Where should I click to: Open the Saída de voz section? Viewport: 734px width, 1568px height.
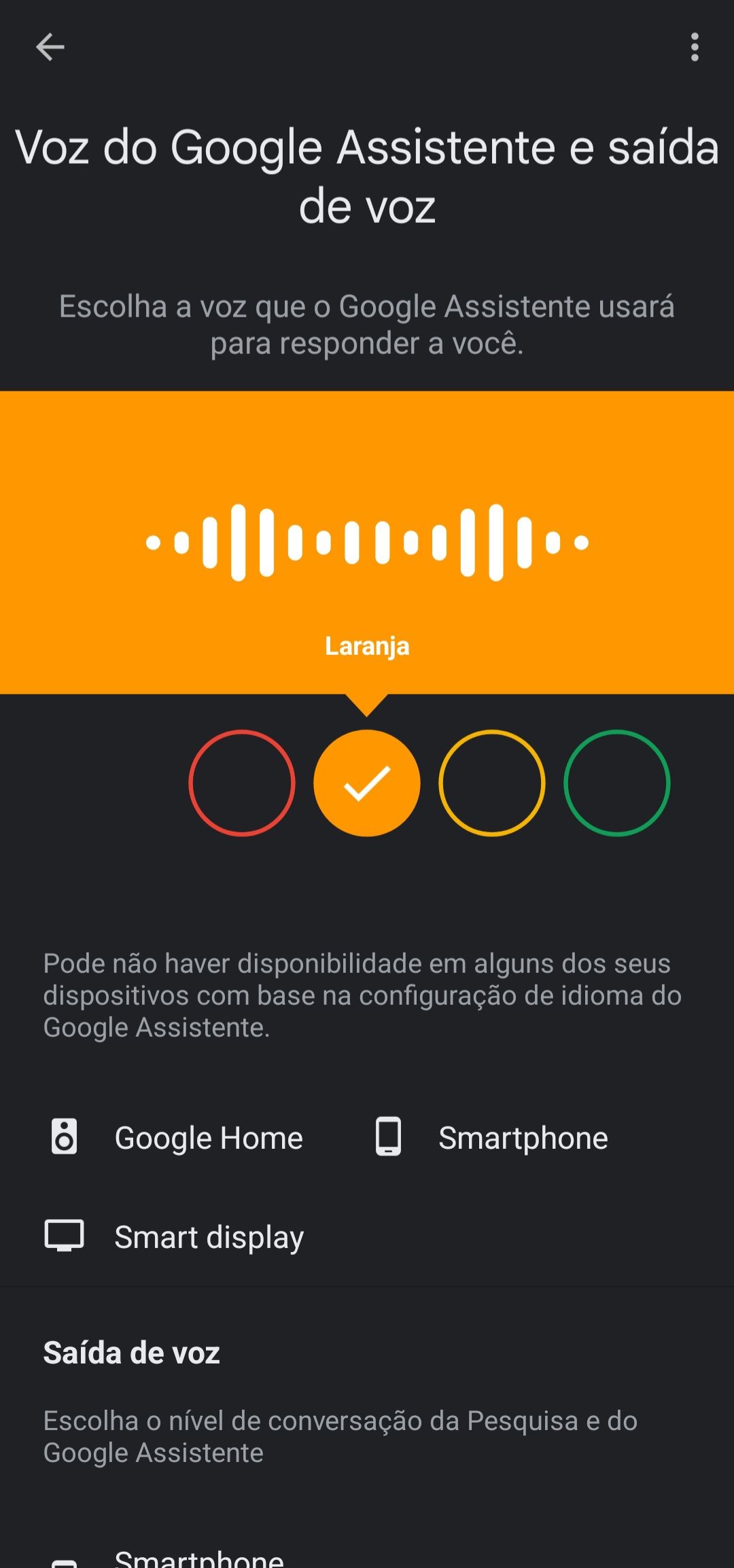[132, 1353]
